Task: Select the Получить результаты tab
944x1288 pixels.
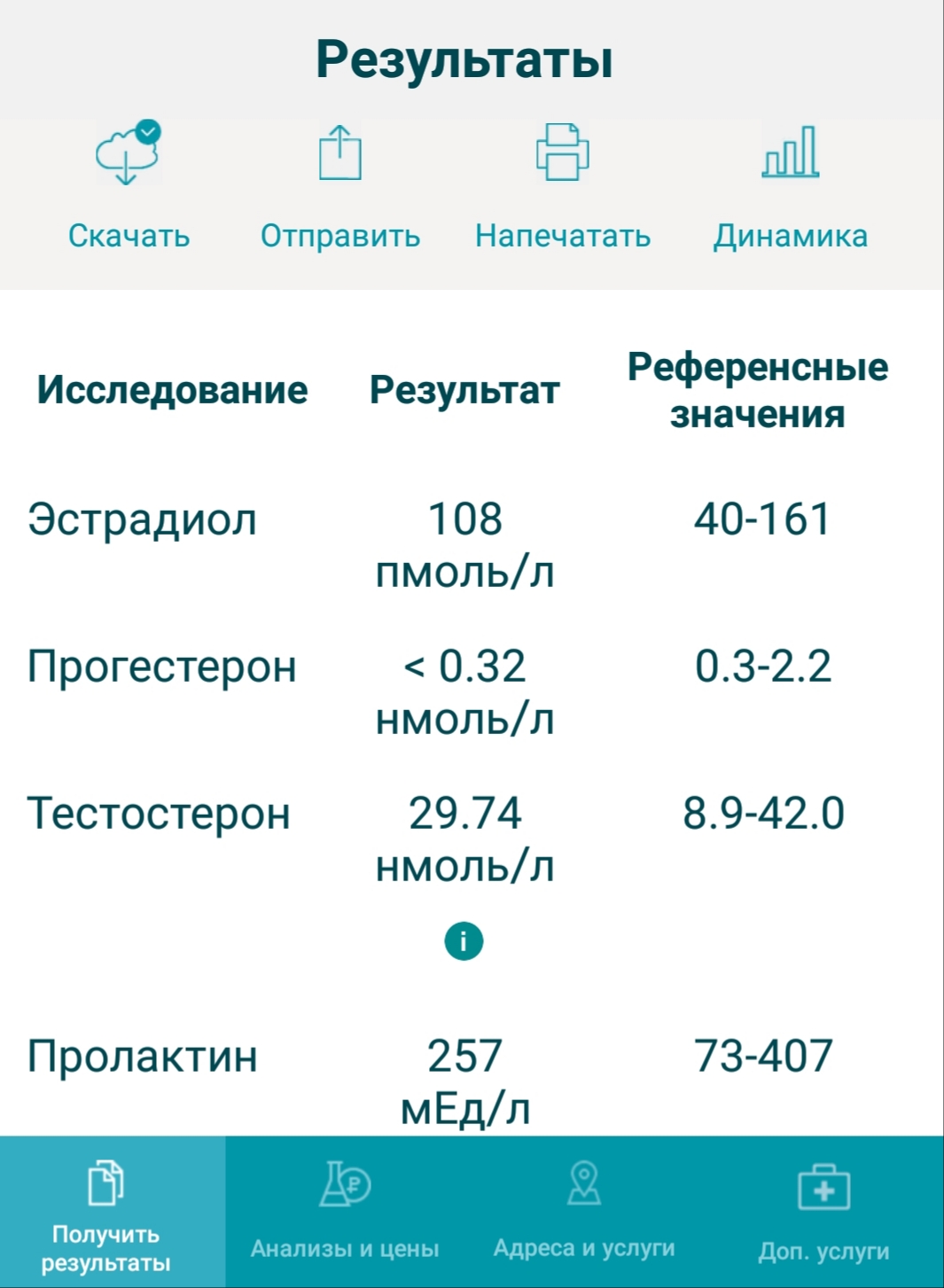Action: pos(107,1214)
